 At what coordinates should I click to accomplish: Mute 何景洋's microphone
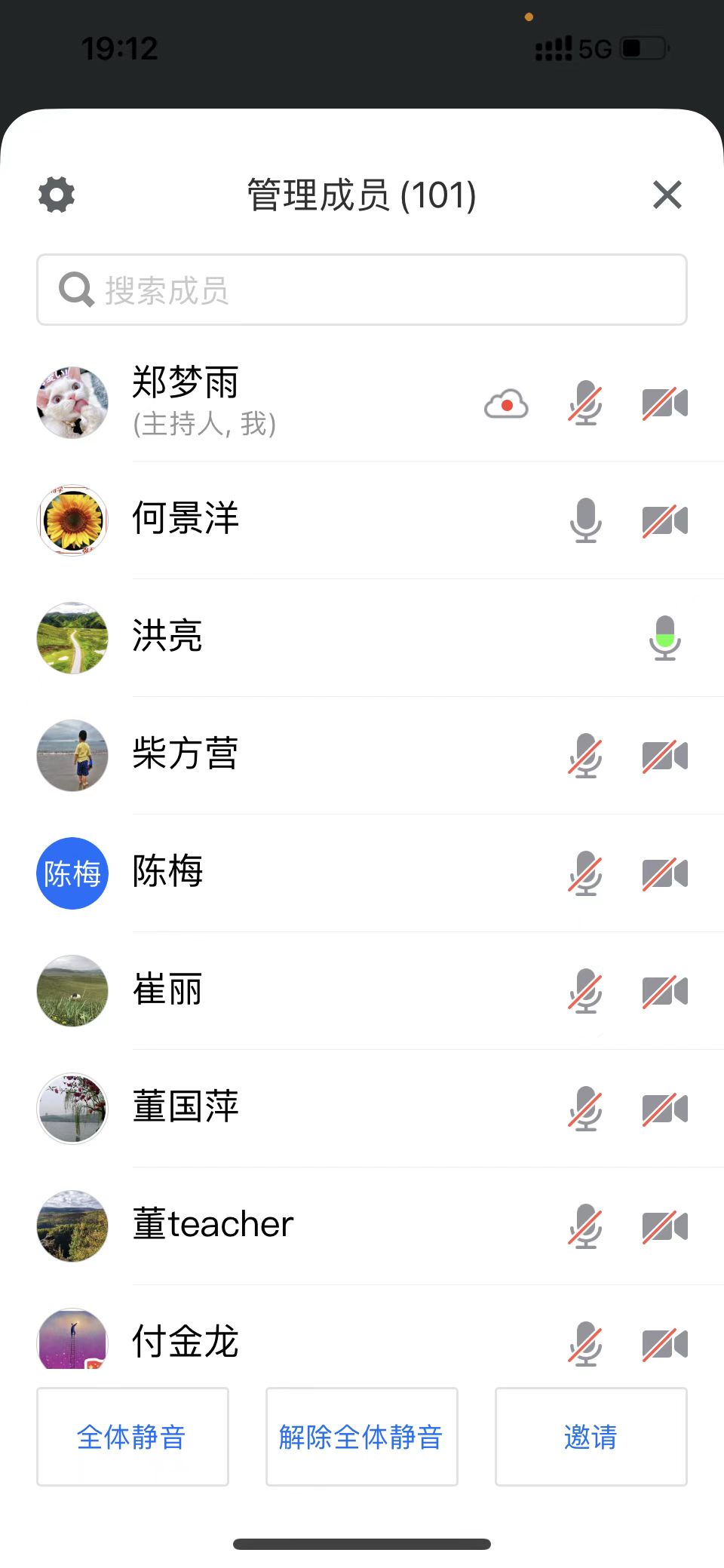coord(585,520)
